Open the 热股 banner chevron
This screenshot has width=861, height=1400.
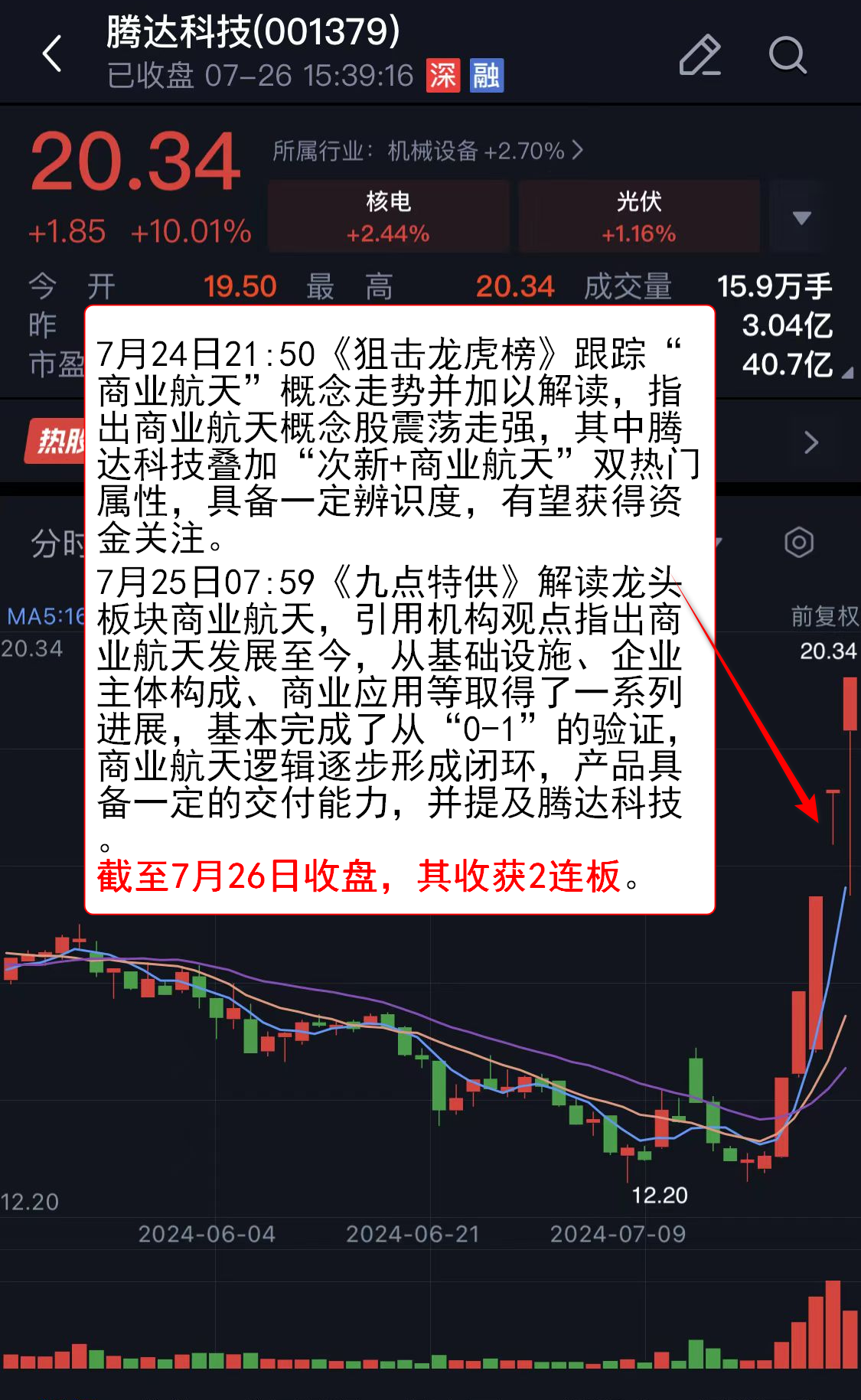point(811,442)
